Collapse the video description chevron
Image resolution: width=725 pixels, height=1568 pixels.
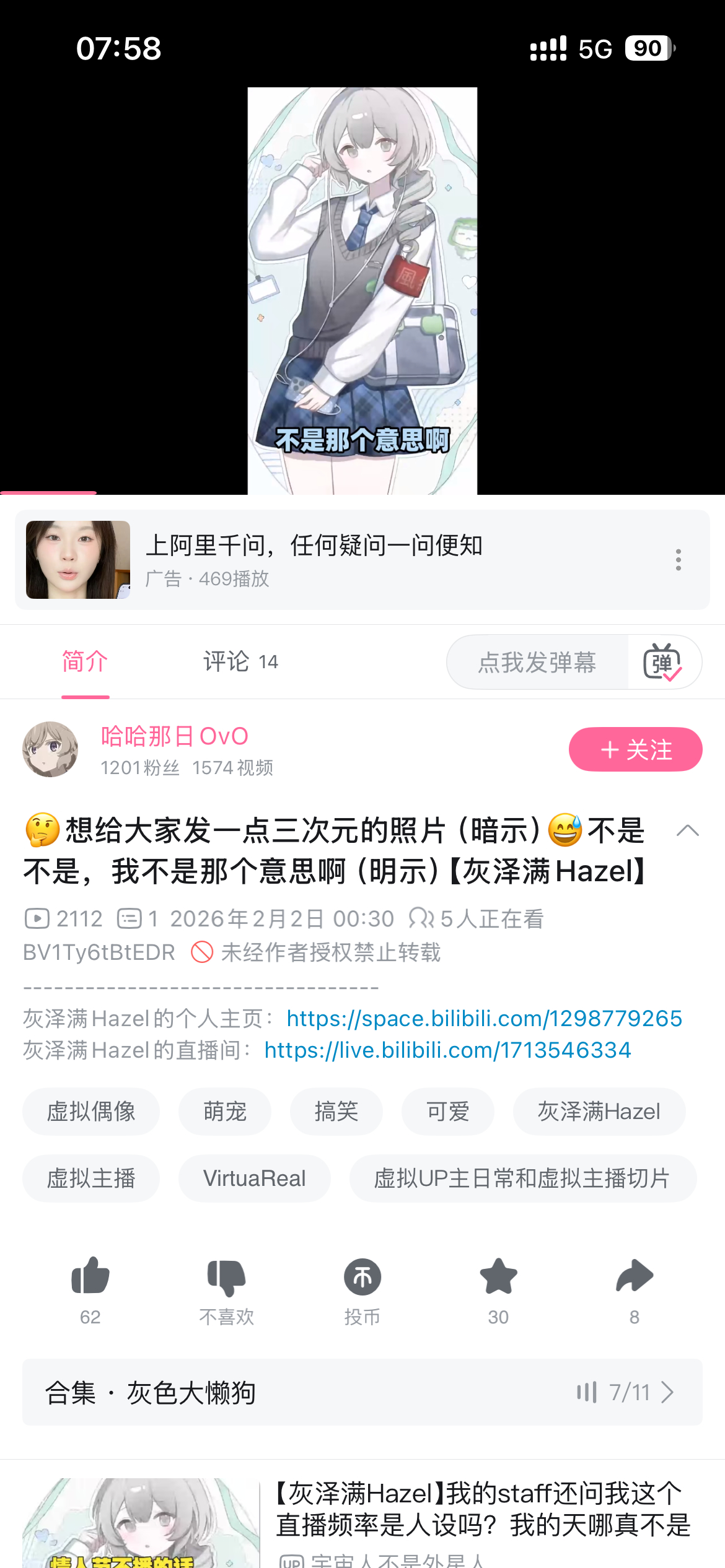tap(687, 831)
